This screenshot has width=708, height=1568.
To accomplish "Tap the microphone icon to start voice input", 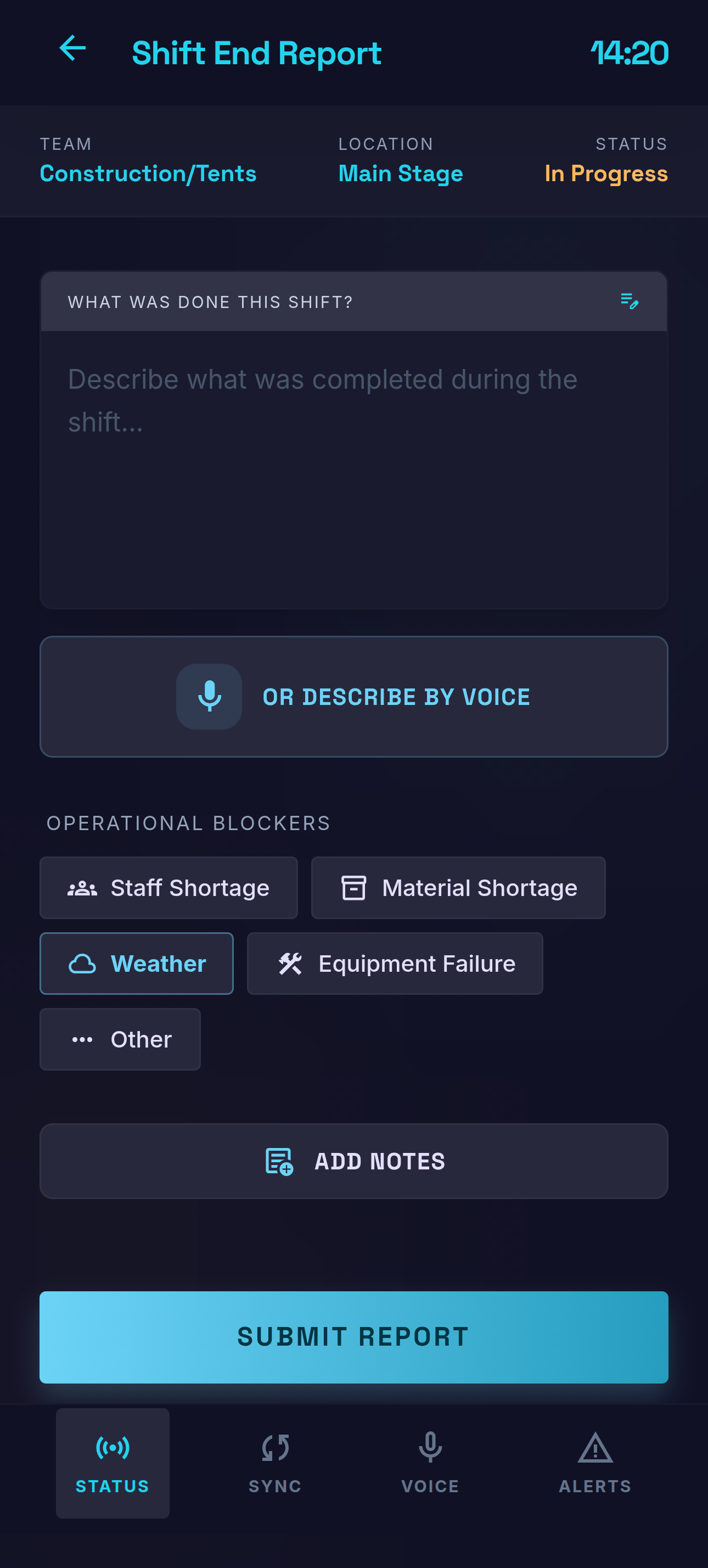I will pyautogui.click(x=209, y=696).
